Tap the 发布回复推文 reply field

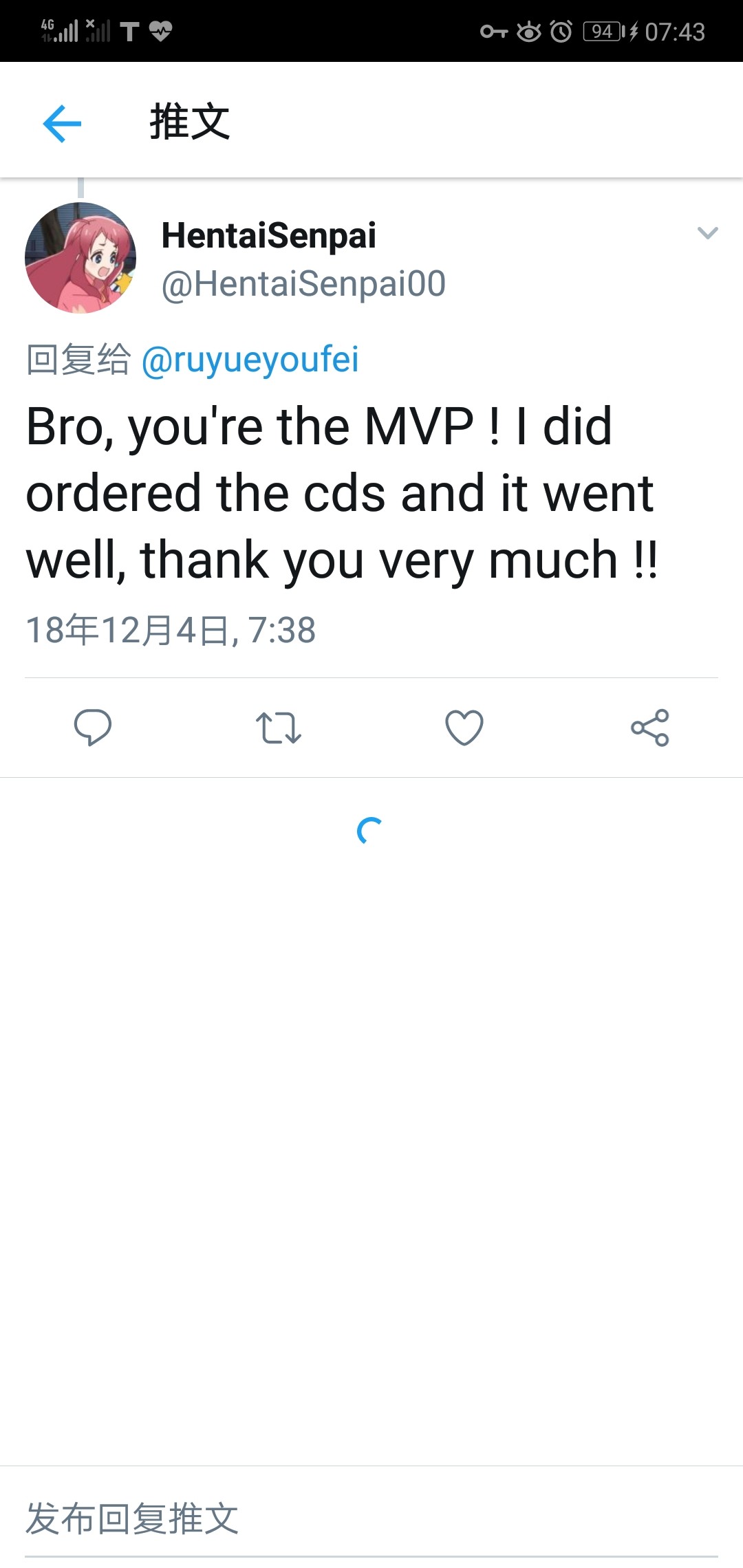(371, 1518)
